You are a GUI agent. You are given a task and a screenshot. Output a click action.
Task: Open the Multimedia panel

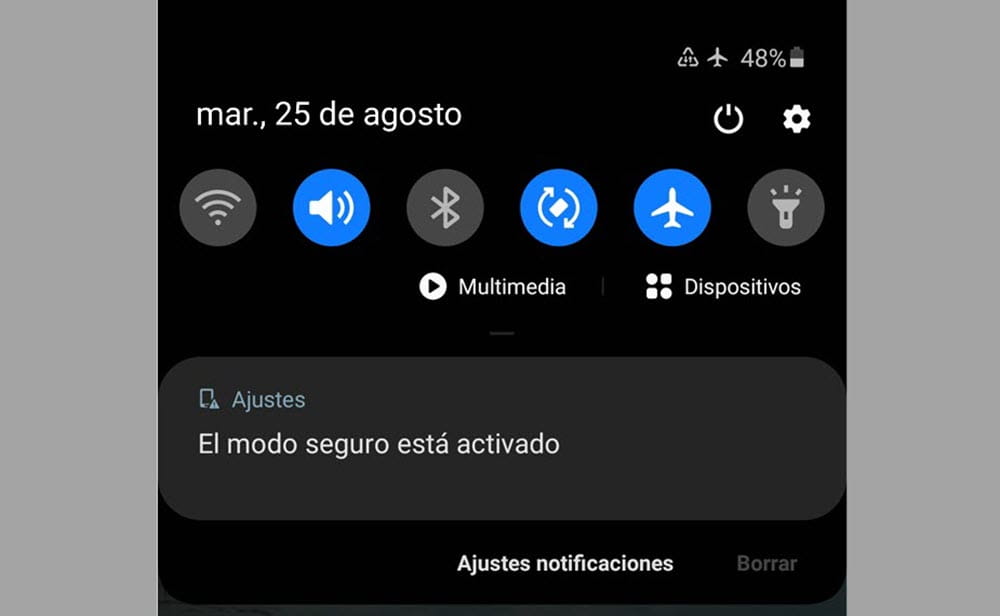tap(493, 287)
